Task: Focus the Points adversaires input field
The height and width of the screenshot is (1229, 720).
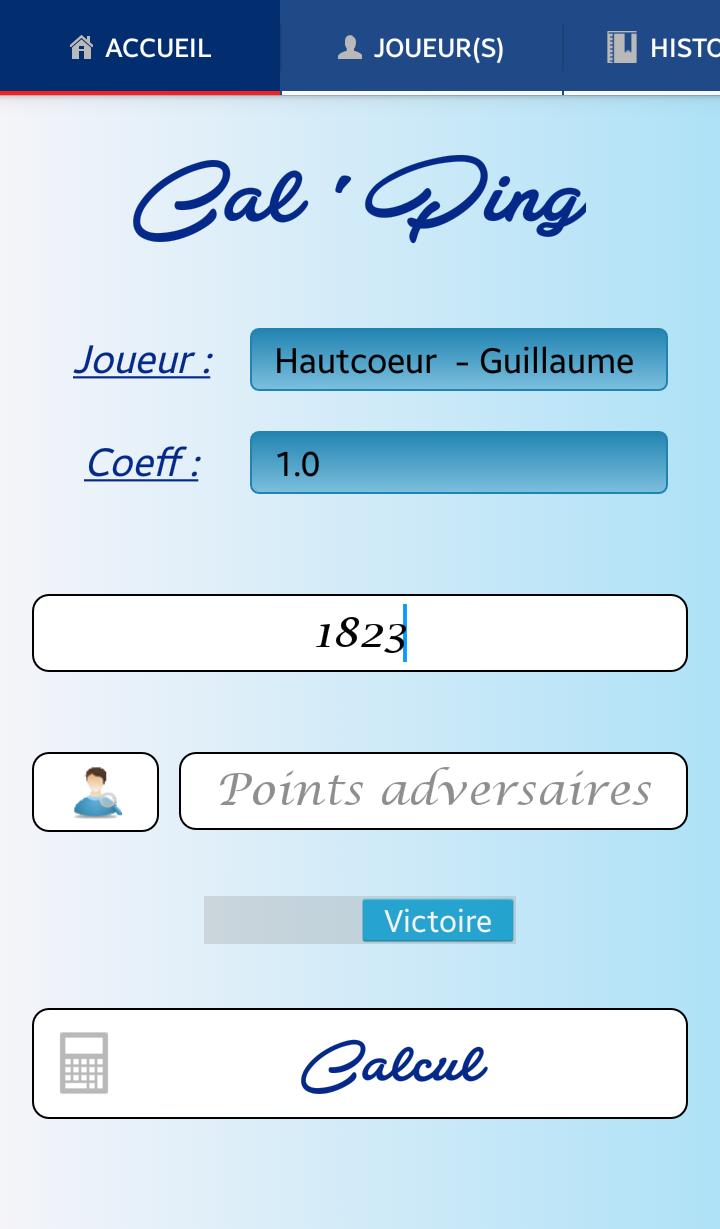Action: 433,791
